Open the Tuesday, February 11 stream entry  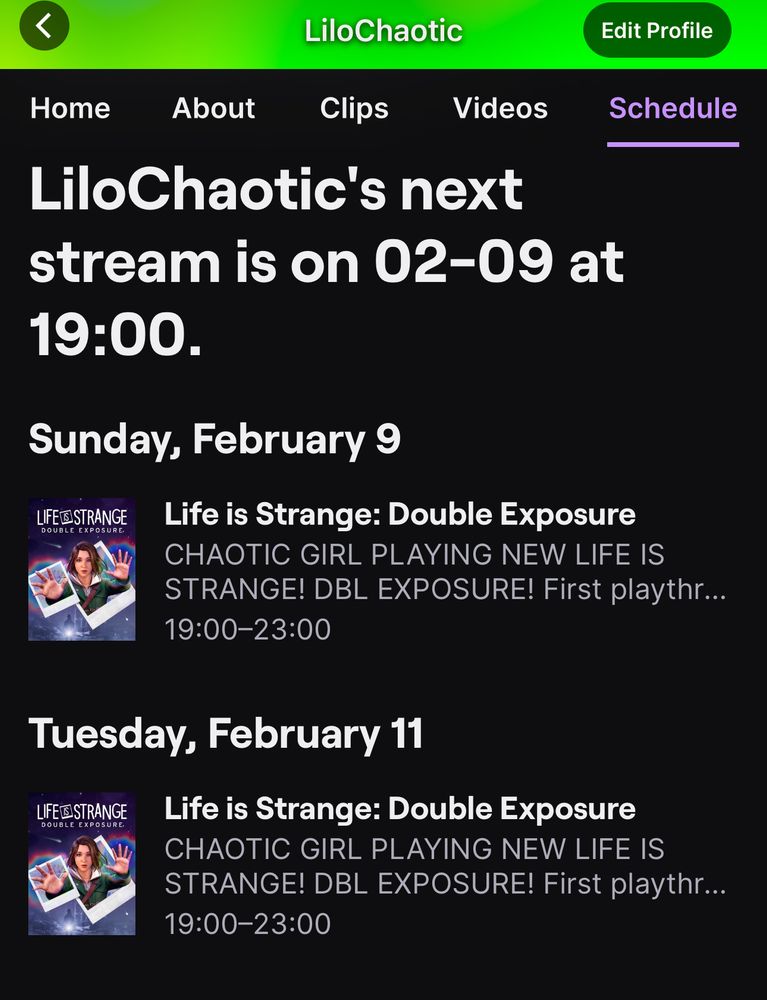400,864
